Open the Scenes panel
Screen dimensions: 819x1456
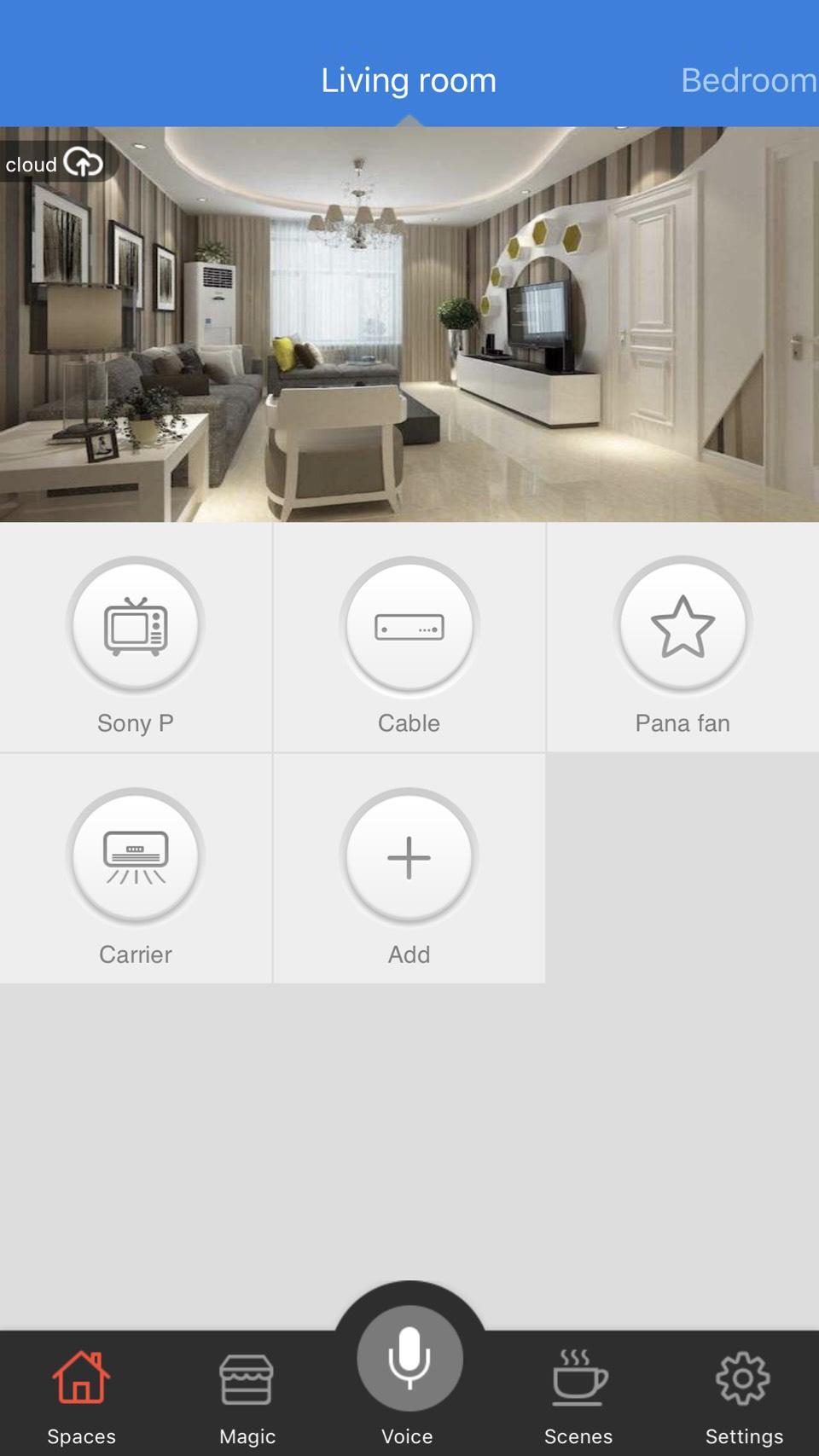coord(577,1390)
